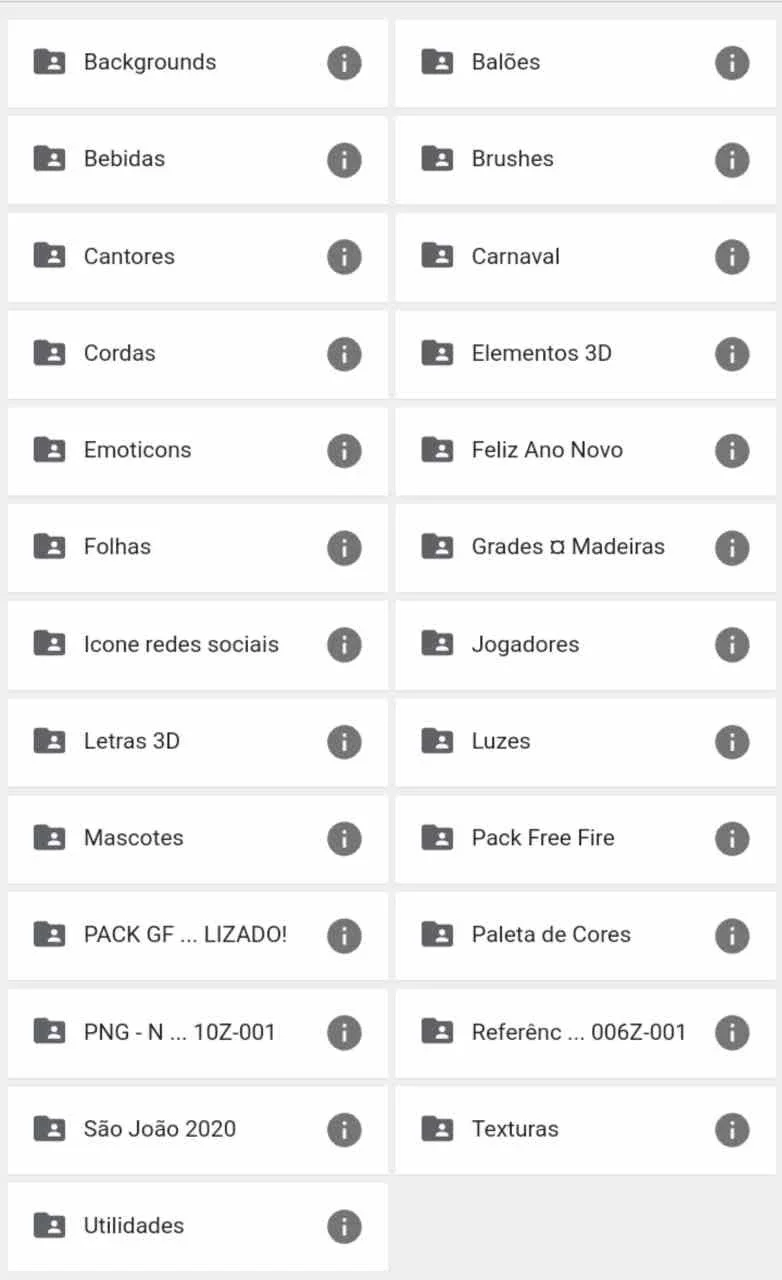The image size is (782, 1280).
Task: View details icon for Cantores folder
Action: click(344, 257)
